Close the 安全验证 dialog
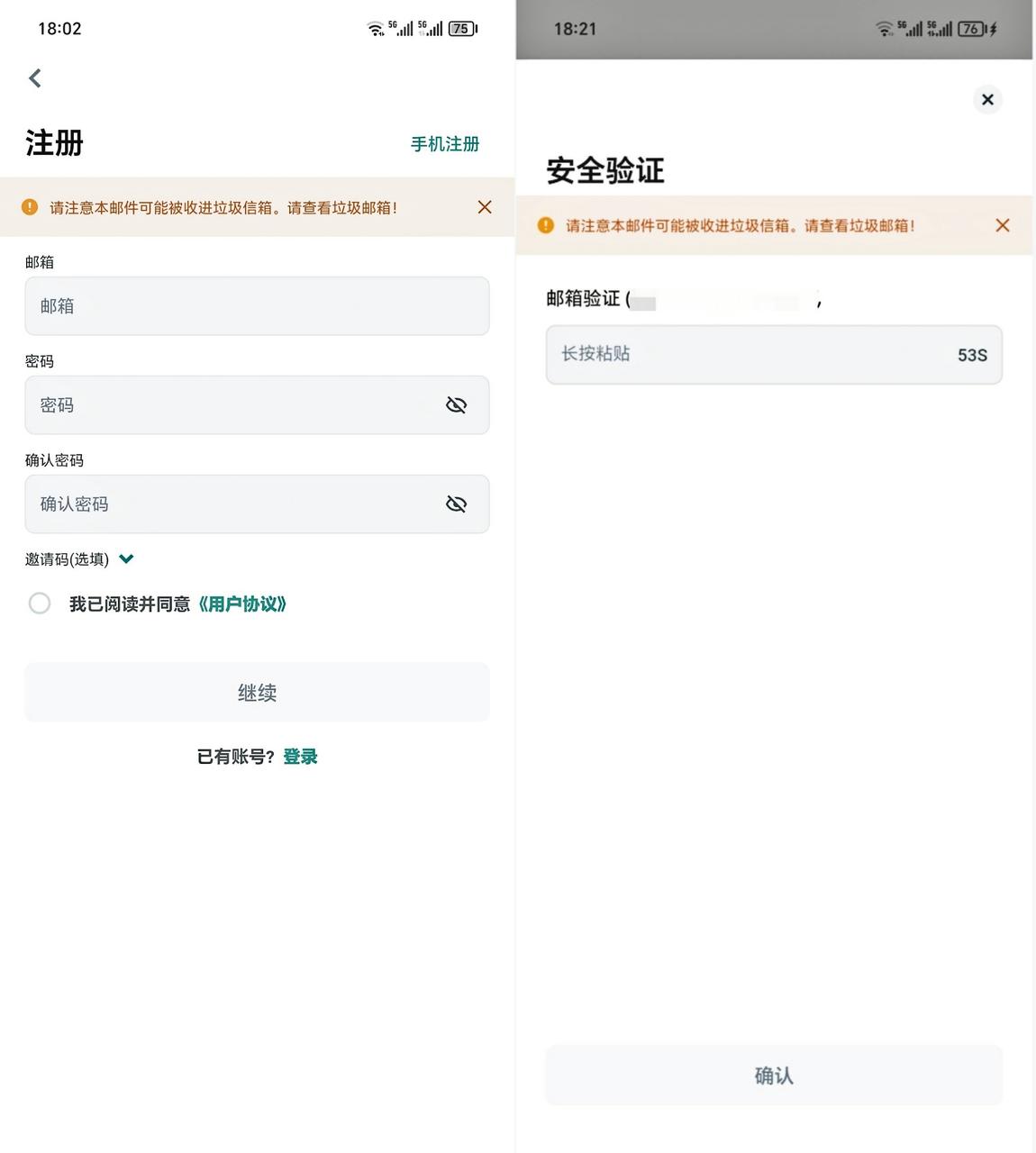 [x=987, y=99]
